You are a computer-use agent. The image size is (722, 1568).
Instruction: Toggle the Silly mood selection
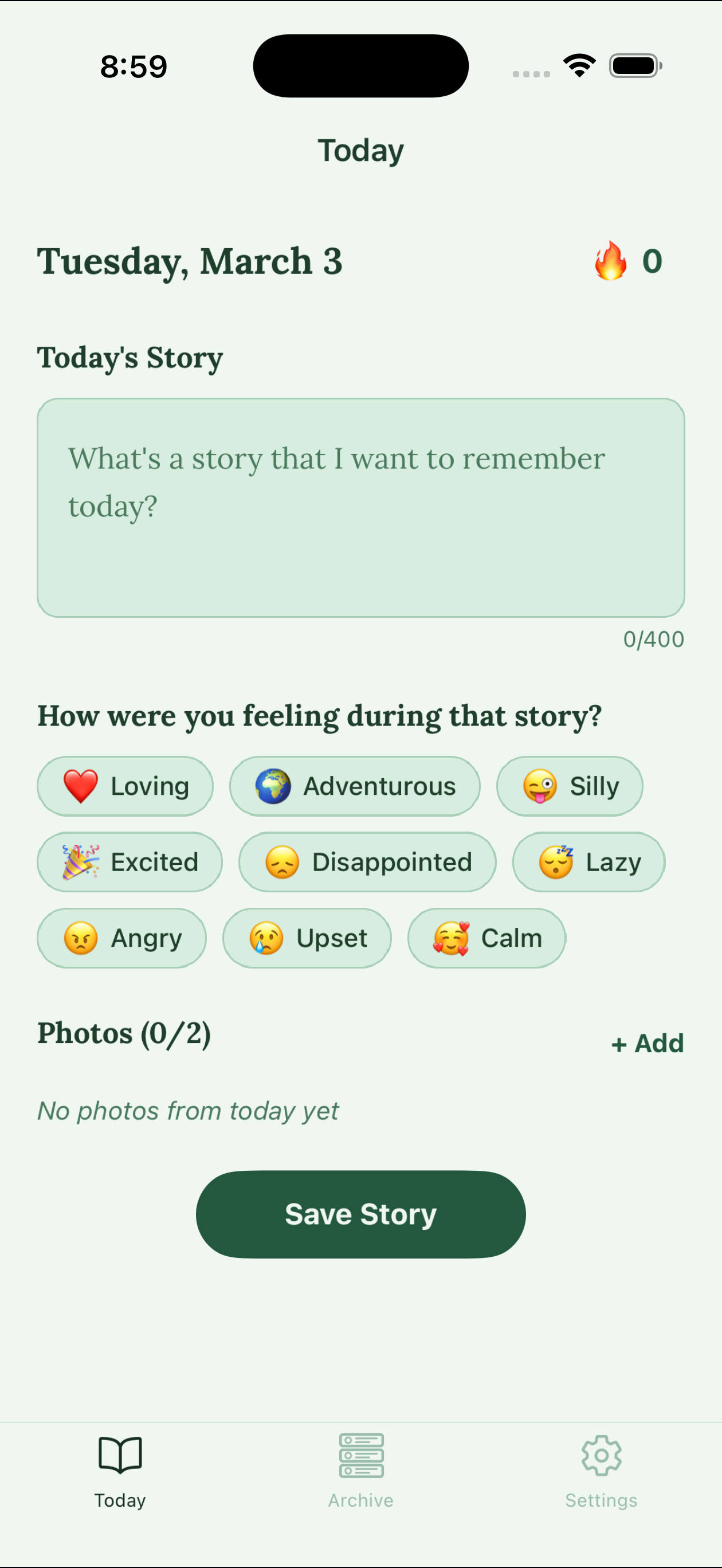[x=569, y=785]
